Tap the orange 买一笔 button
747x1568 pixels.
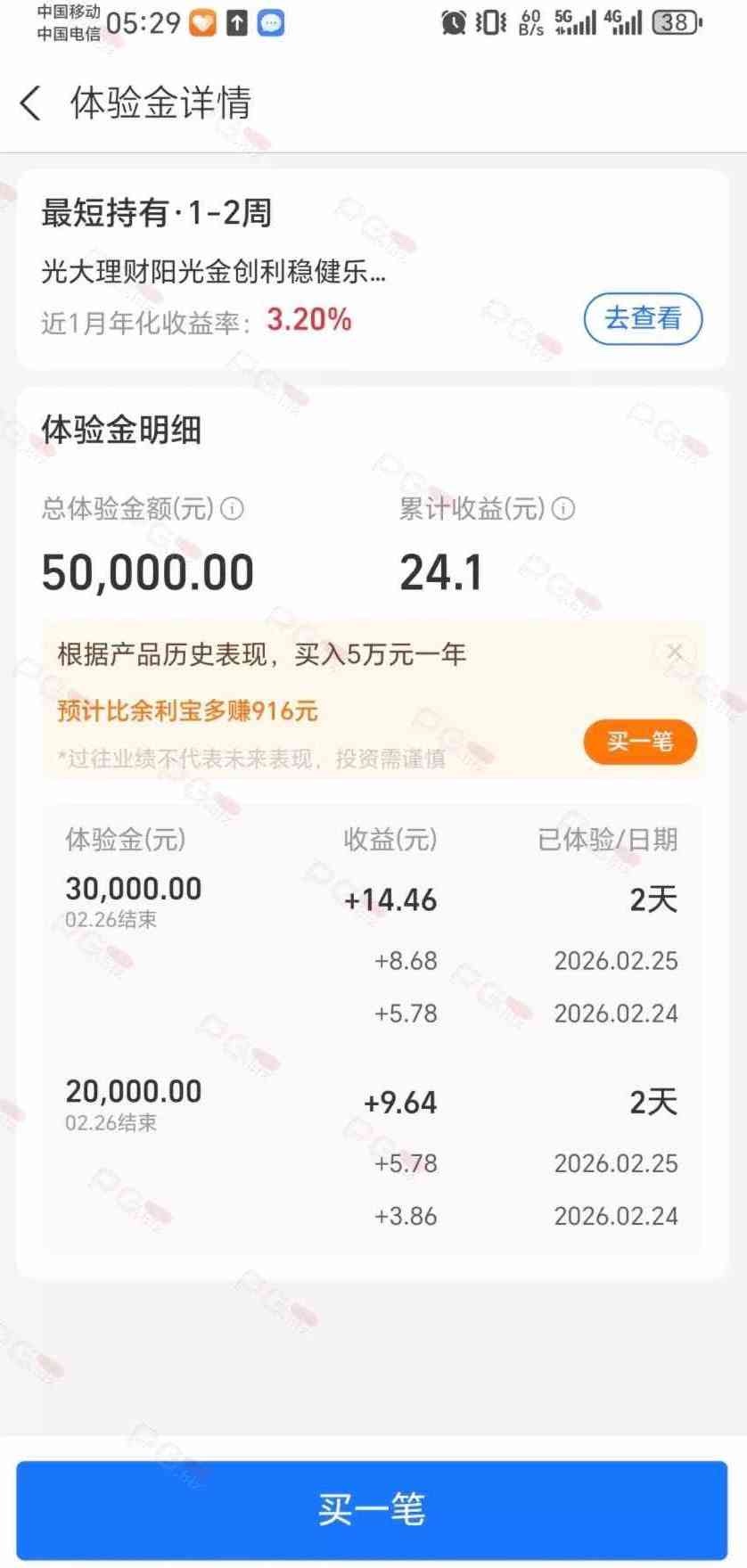[639, 742]
